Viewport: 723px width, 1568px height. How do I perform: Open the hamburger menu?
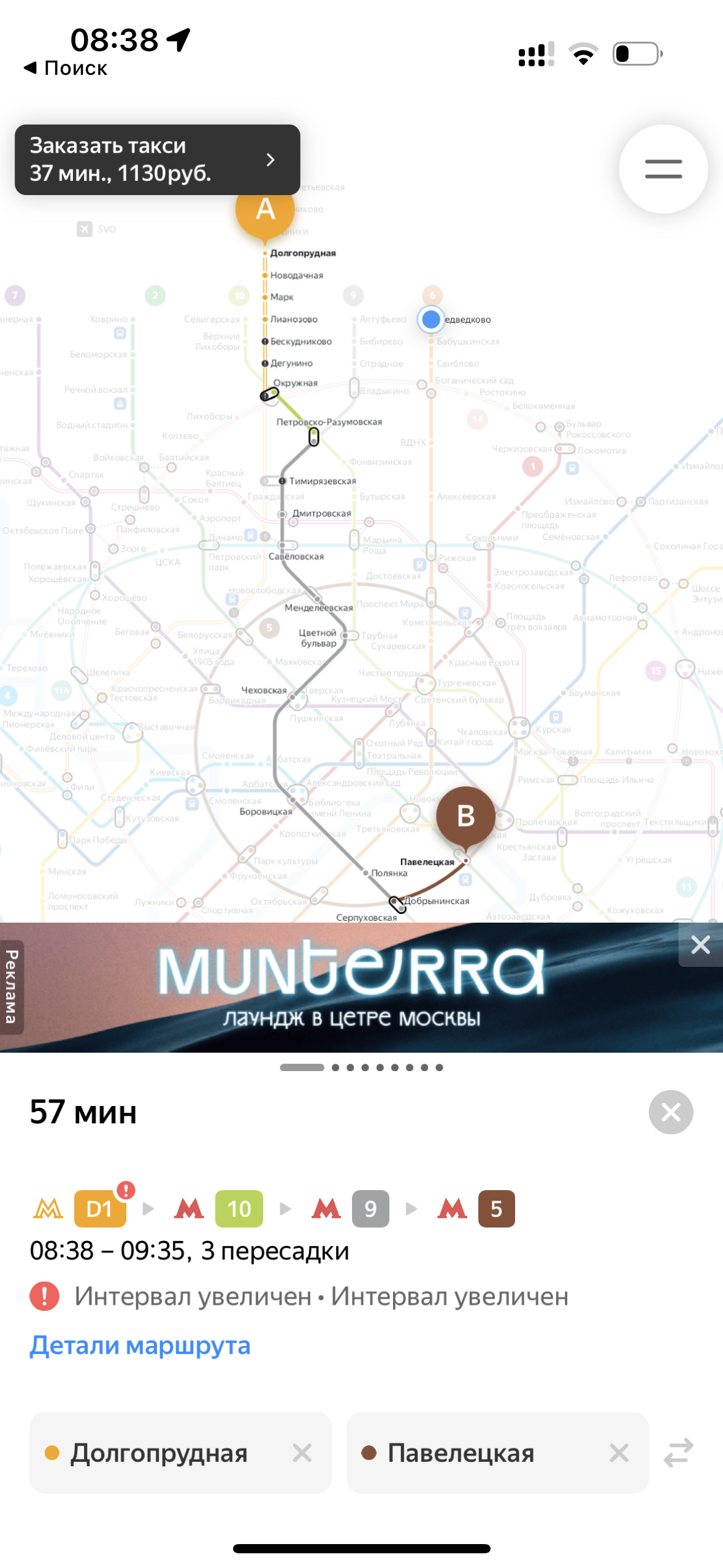point(663,169)
